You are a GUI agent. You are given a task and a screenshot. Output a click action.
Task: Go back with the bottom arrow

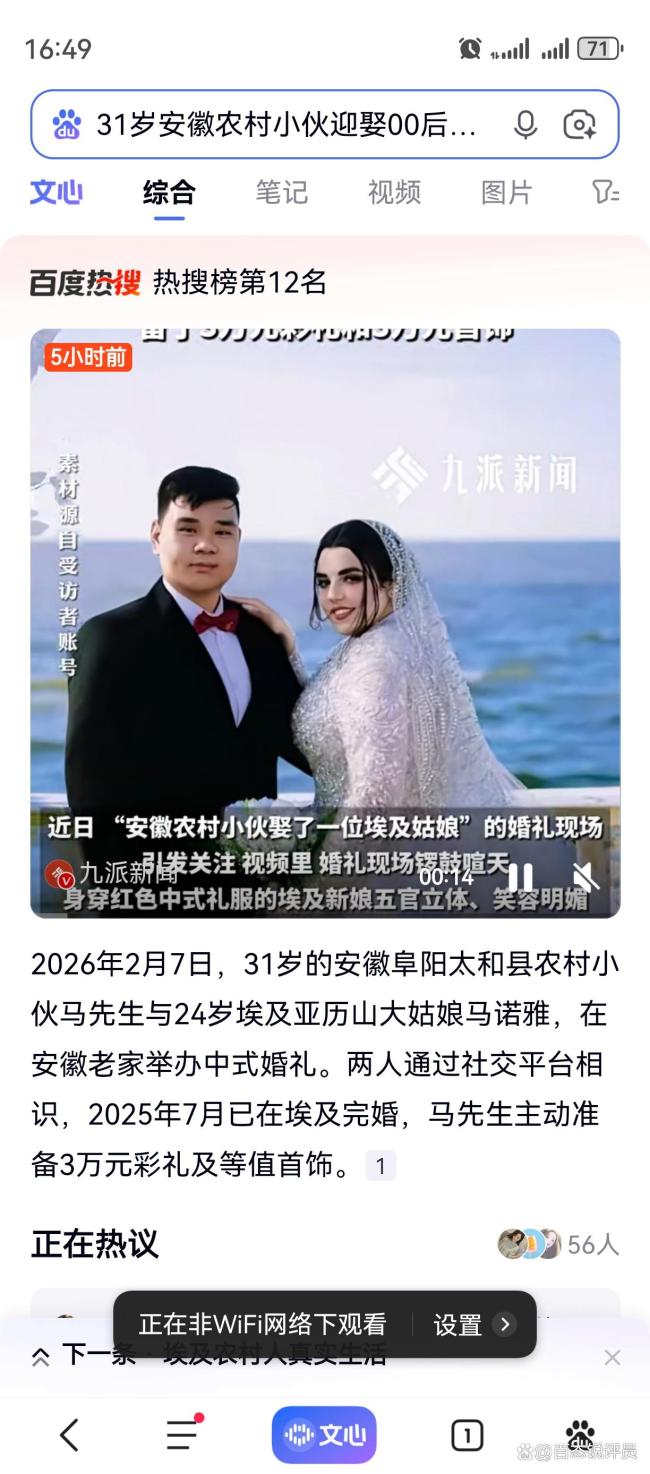[x=69, y=1435]
